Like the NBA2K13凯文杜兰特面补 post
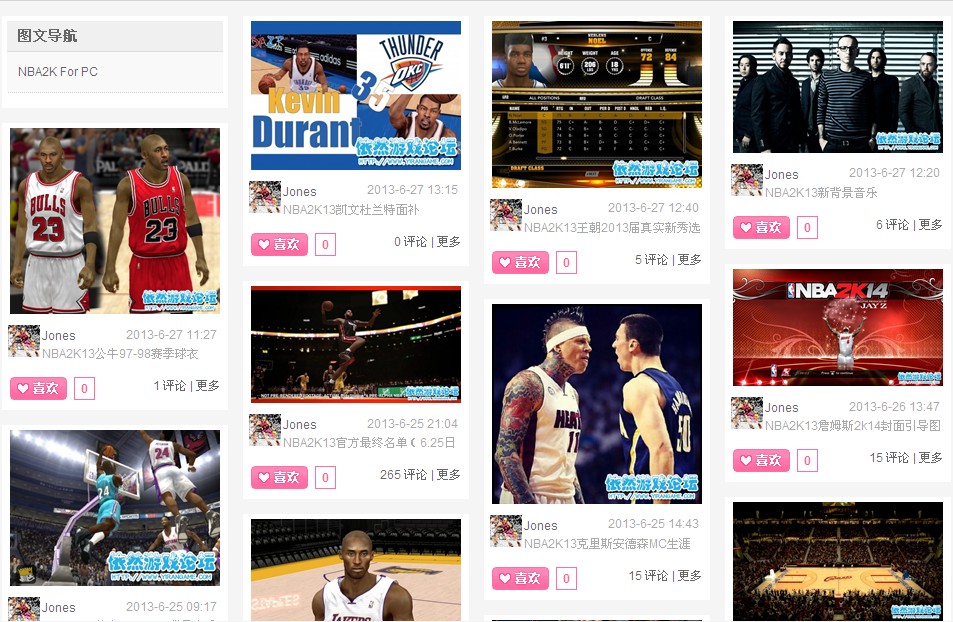This screenshot has height=622, width=953. click(279, 244)
